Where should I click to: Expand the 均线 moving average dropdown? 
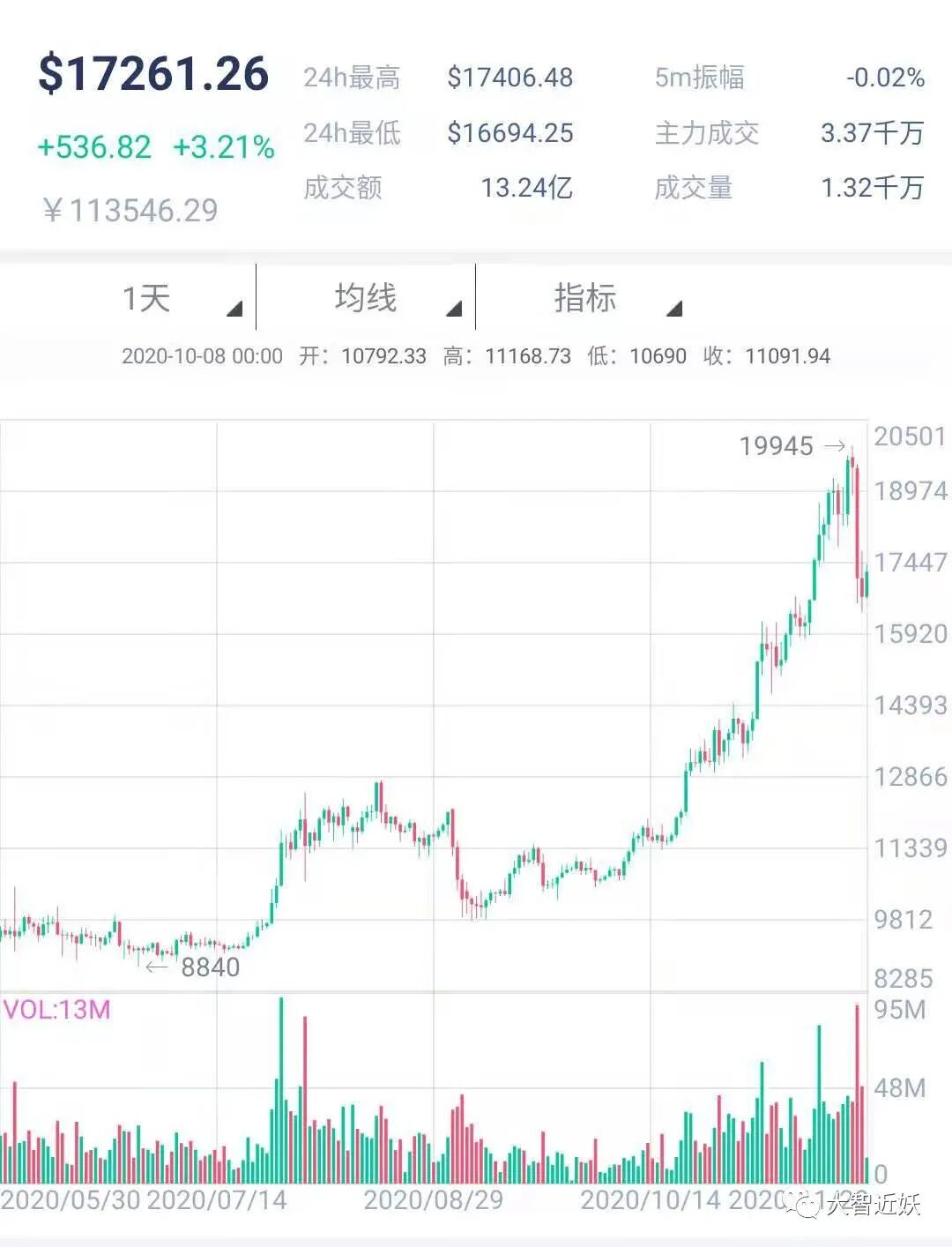click(x=366, y=298)
